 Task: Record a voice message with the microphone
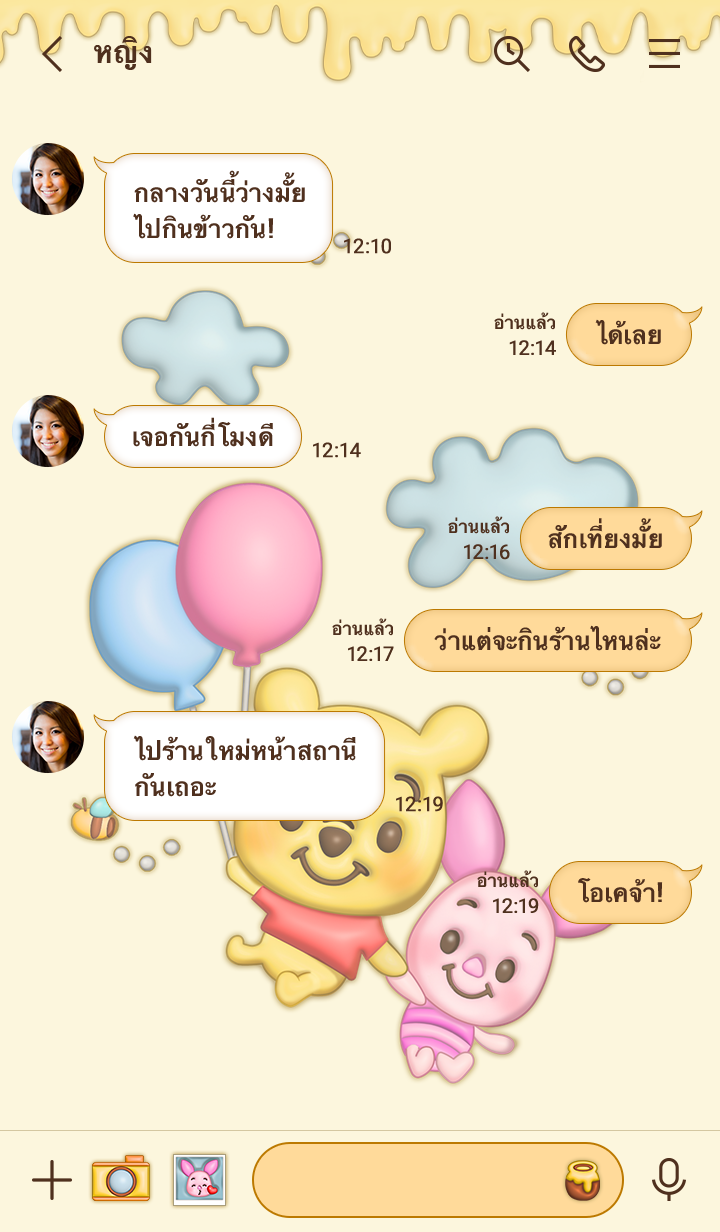coord(668,1179)
